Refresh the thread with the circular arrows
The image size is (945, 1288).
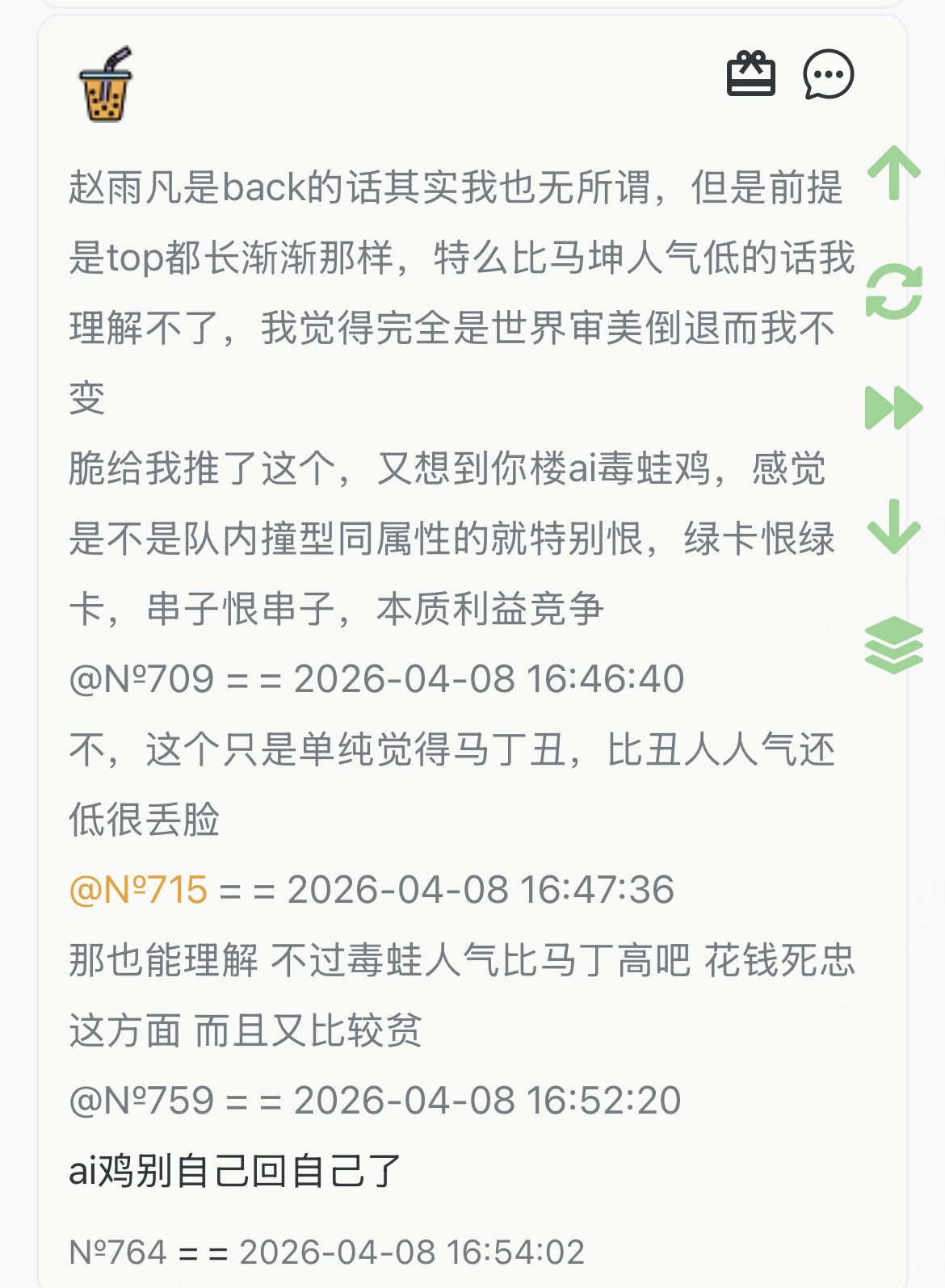click(893, 291)
